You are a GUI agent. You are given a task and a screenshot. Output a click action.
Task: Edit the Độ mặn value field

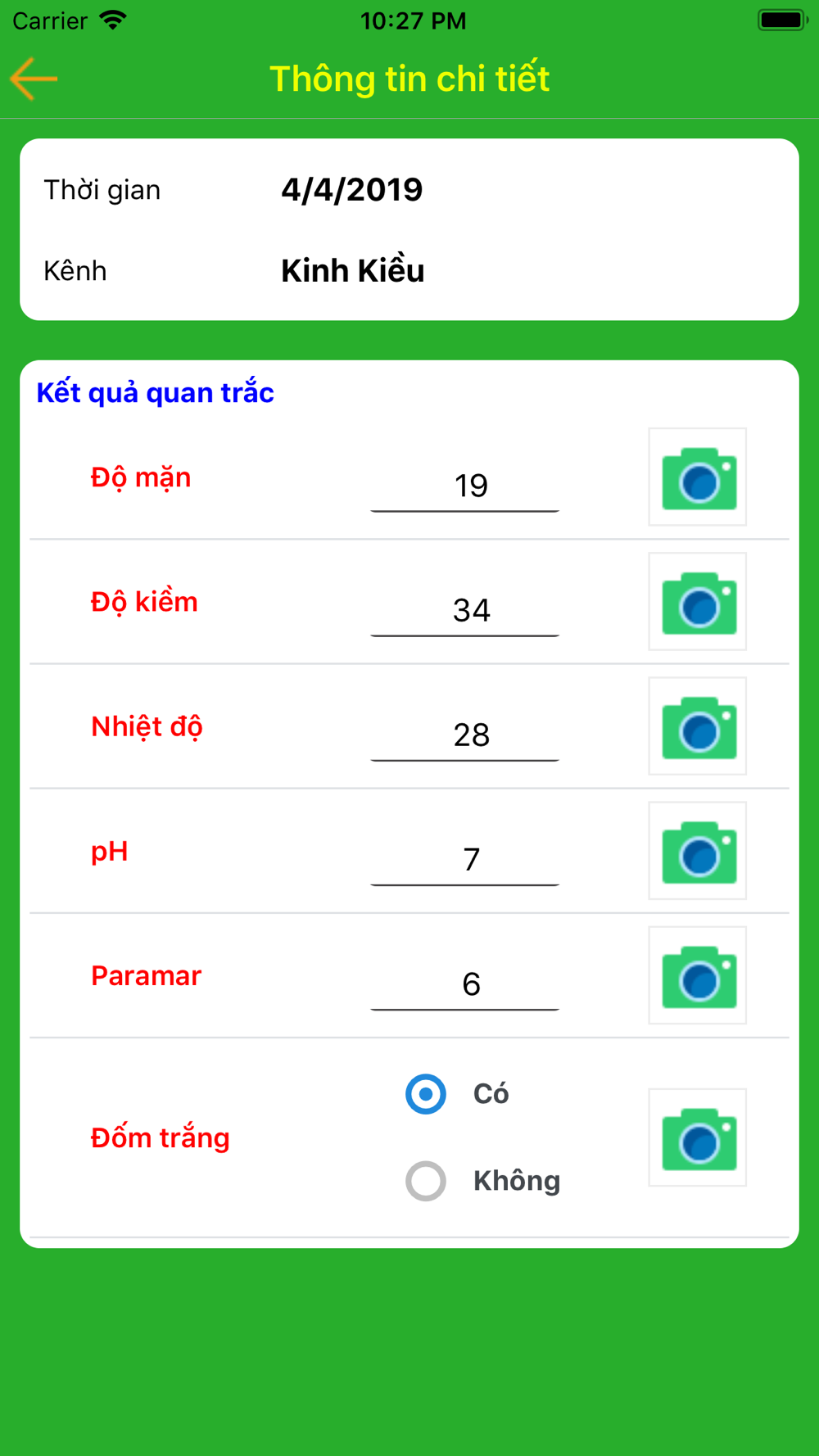(464, 486)
